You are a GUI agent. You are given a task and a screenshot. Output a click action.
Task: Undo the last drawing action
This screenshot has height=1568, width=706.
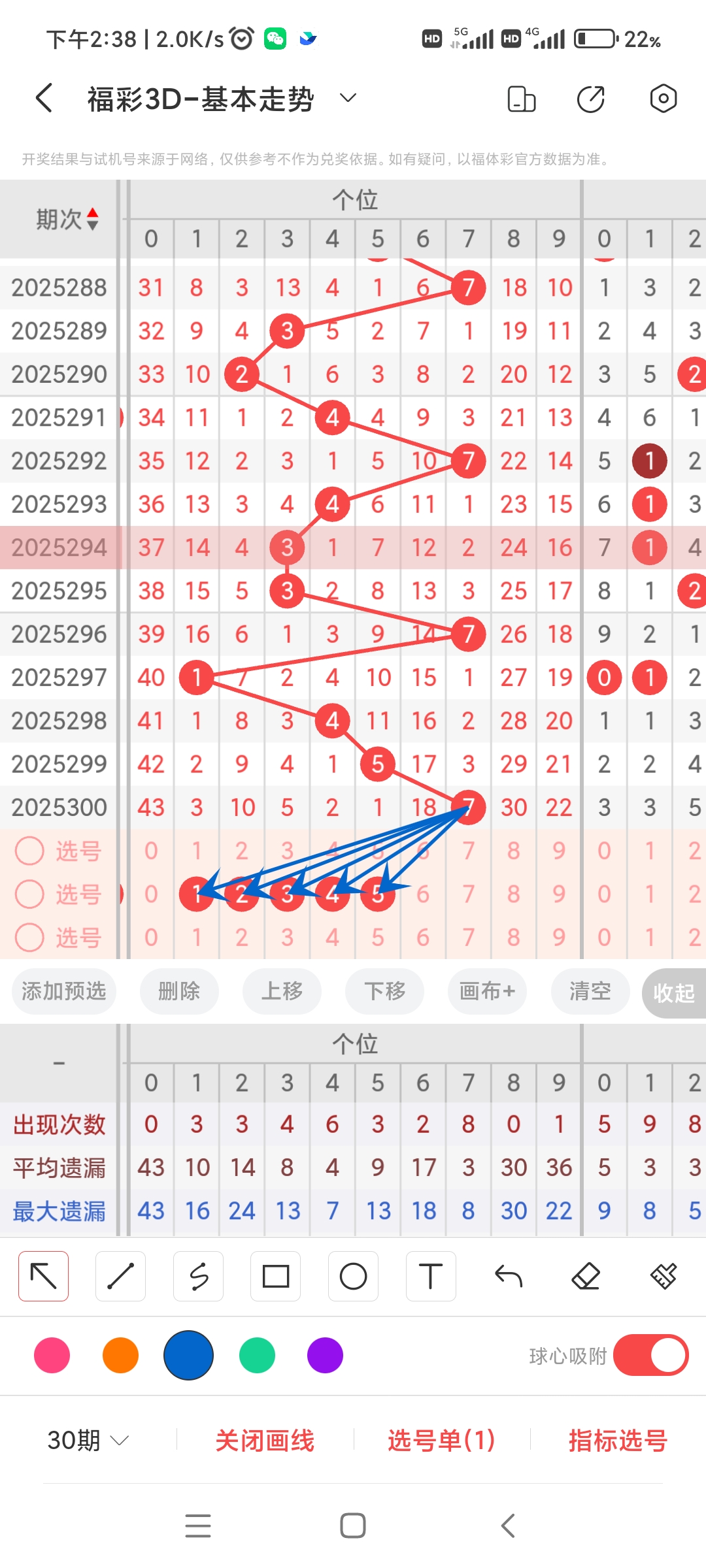coord(509,1275)
